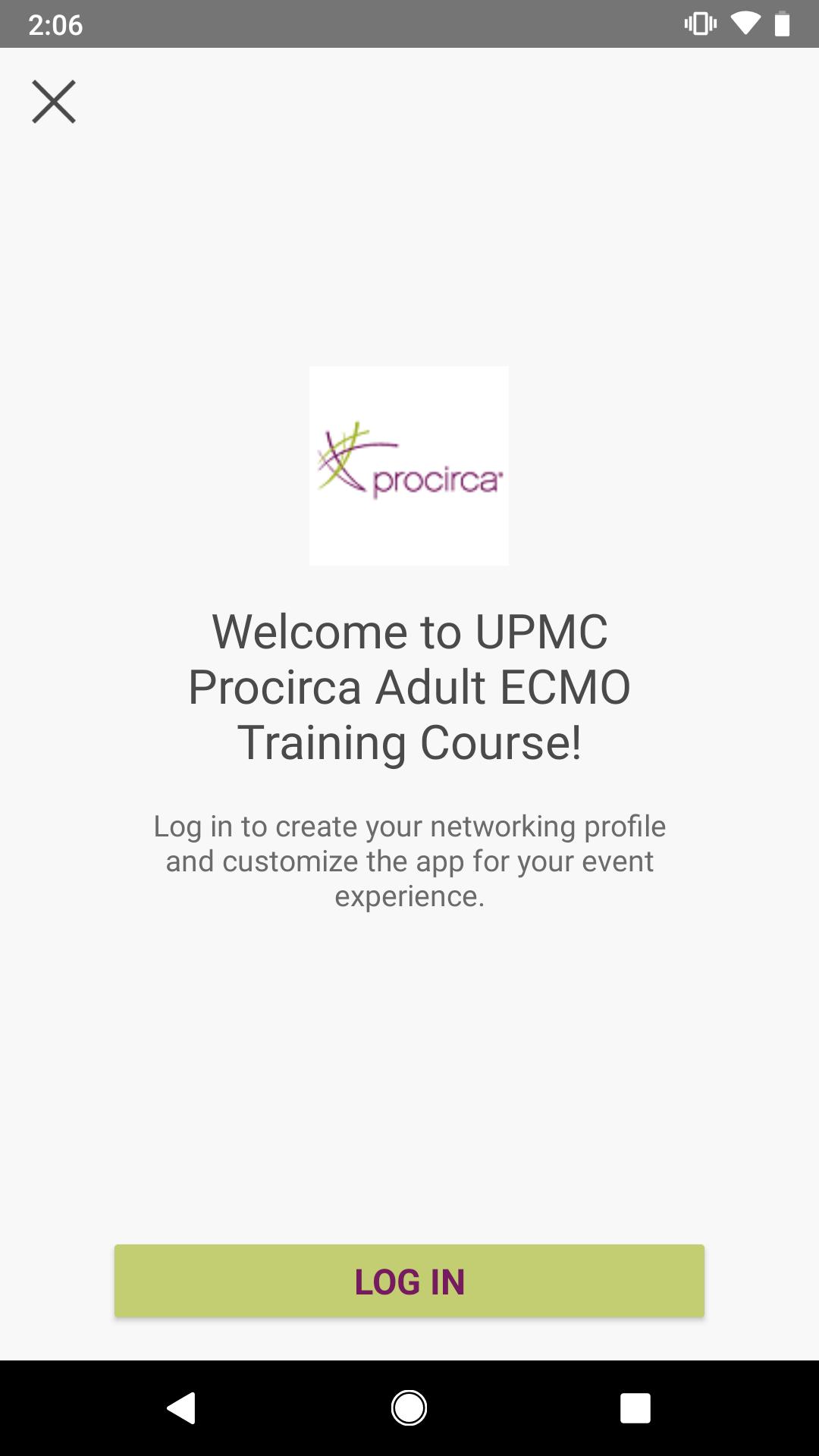
Task: Go back using the system back button
Action: click(181, 1408)
